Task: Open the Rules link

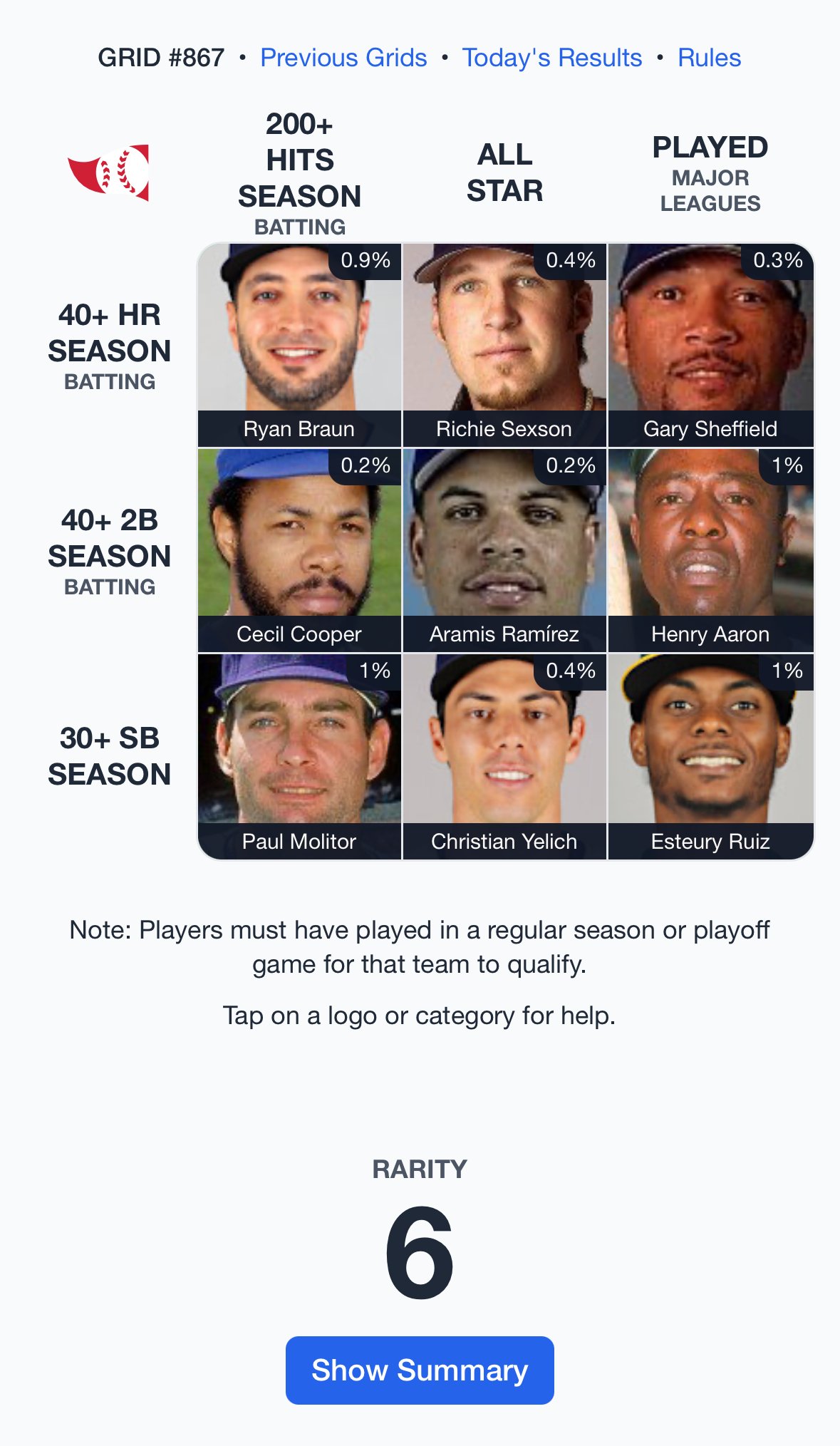Action: tap(709, 58)
